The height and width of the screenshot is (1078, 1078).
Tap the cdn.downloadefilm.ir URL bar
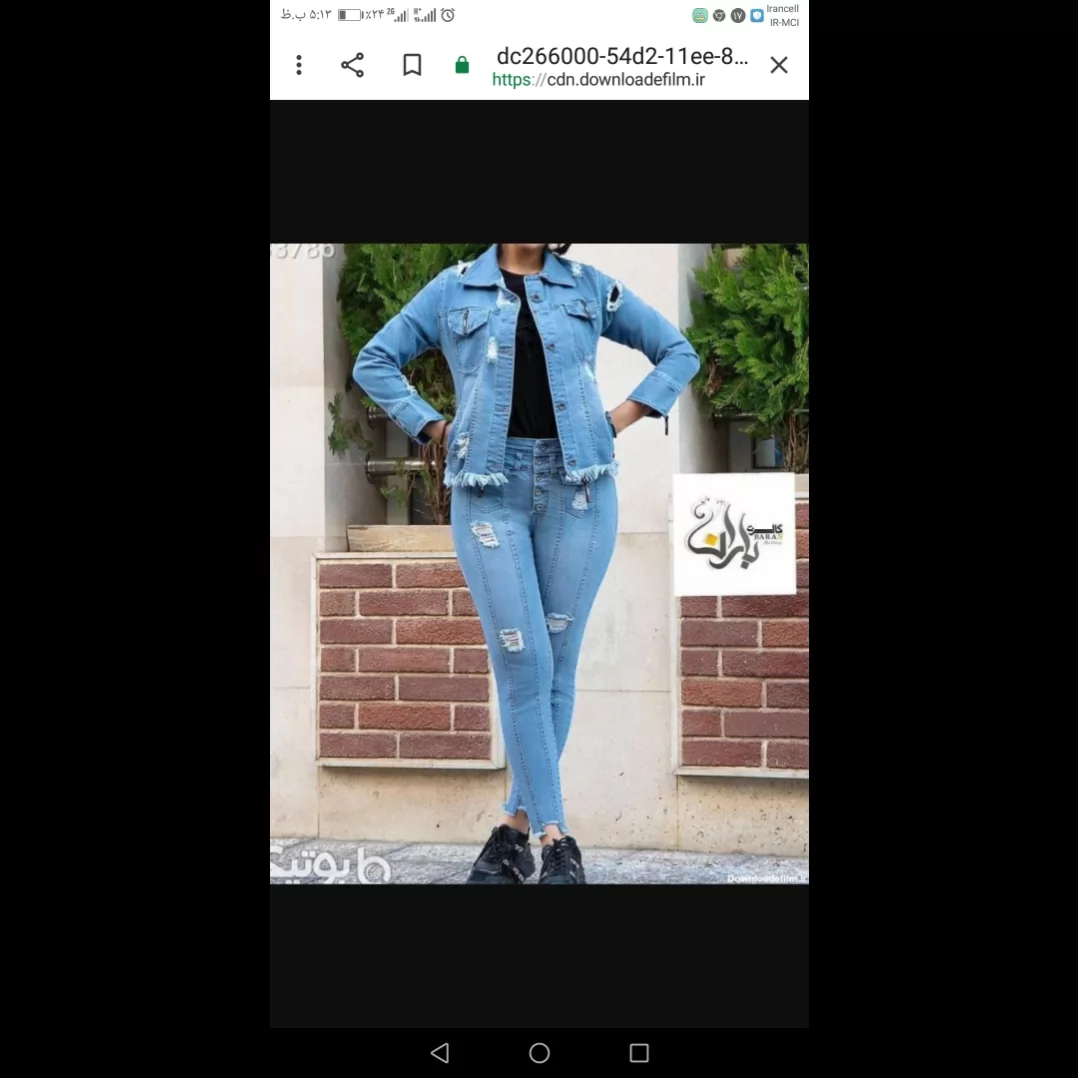coord(622,67)
